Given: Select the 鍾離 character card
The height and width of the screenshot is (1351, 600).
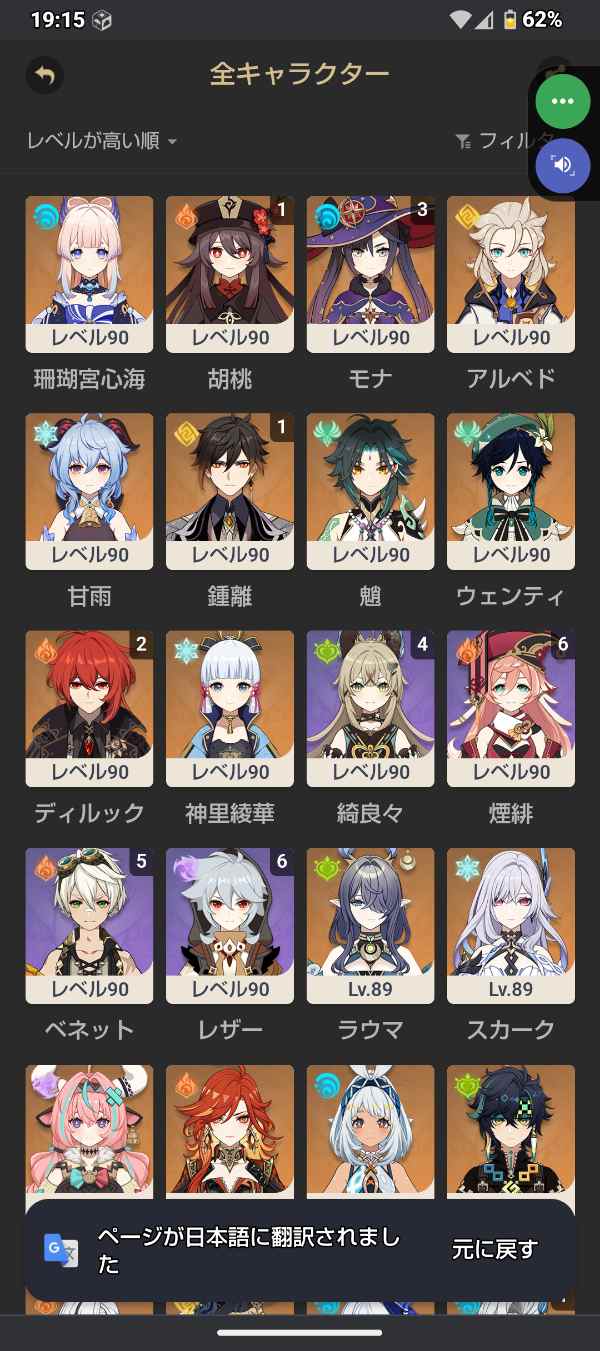Looking at the screenshot, I should [229, 491].
